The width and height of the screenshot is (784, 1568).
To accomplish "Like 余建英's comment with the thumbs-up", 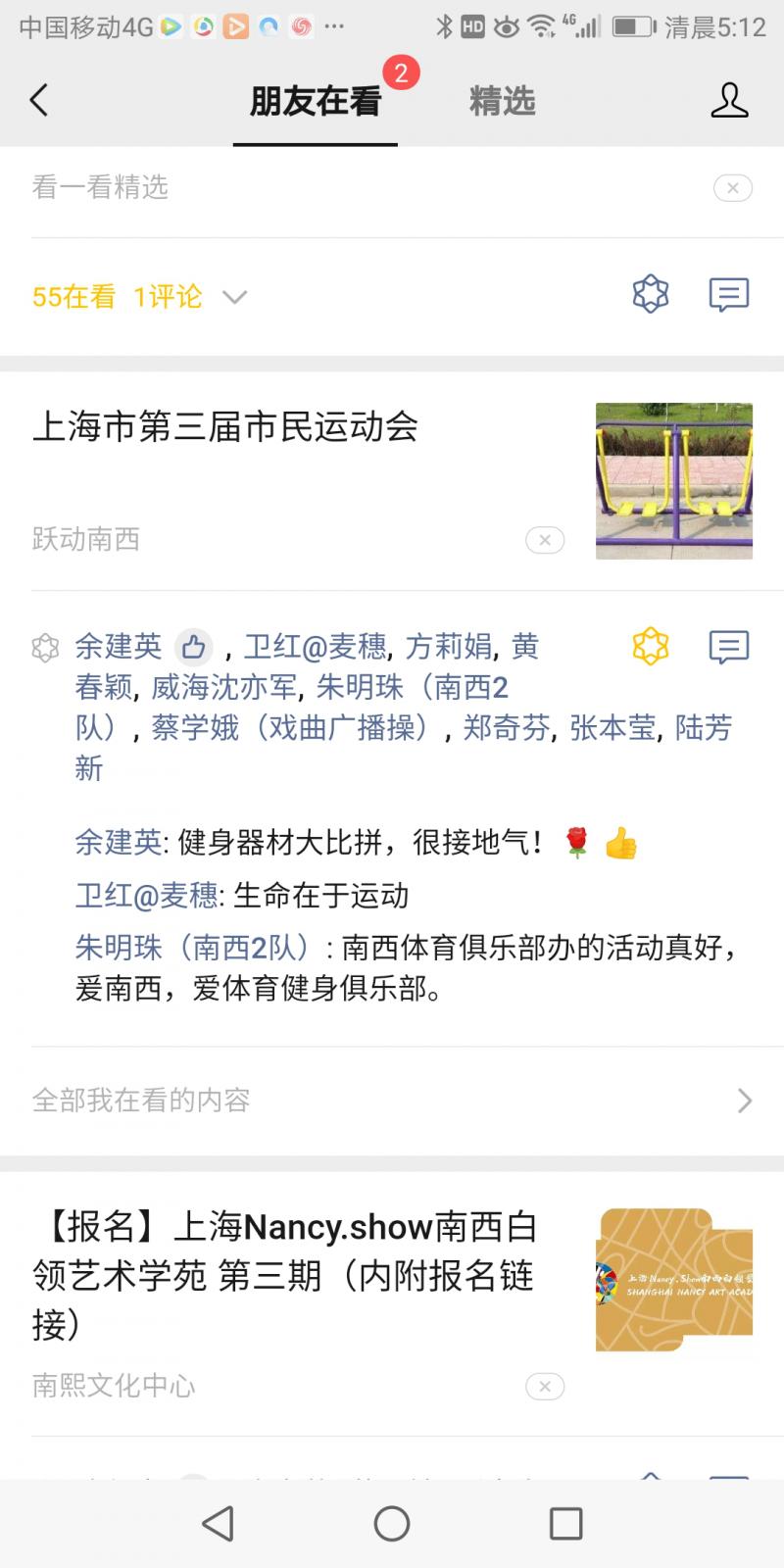I will 194,647.
